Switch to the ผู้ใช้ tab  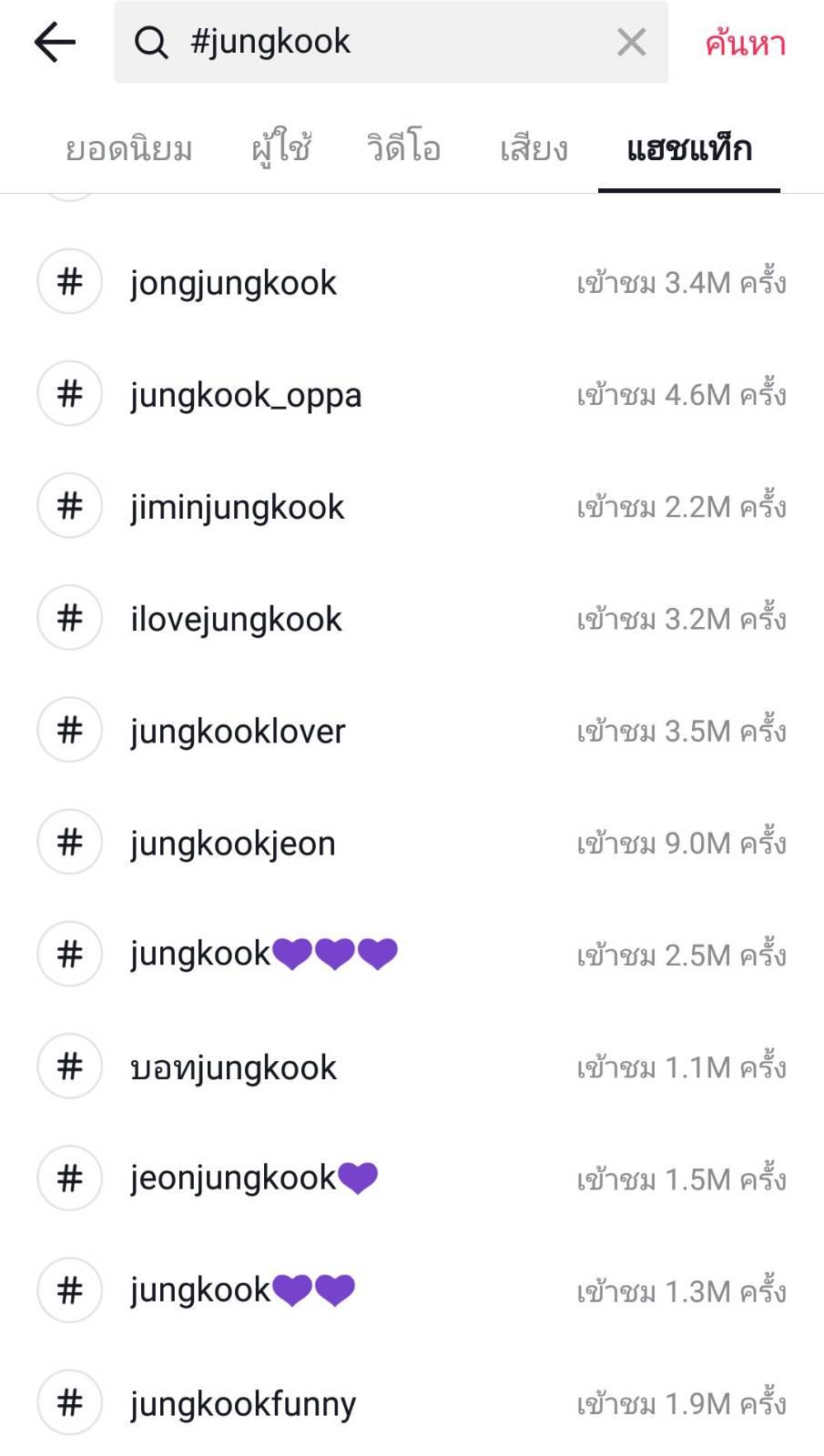pos(281,148)
